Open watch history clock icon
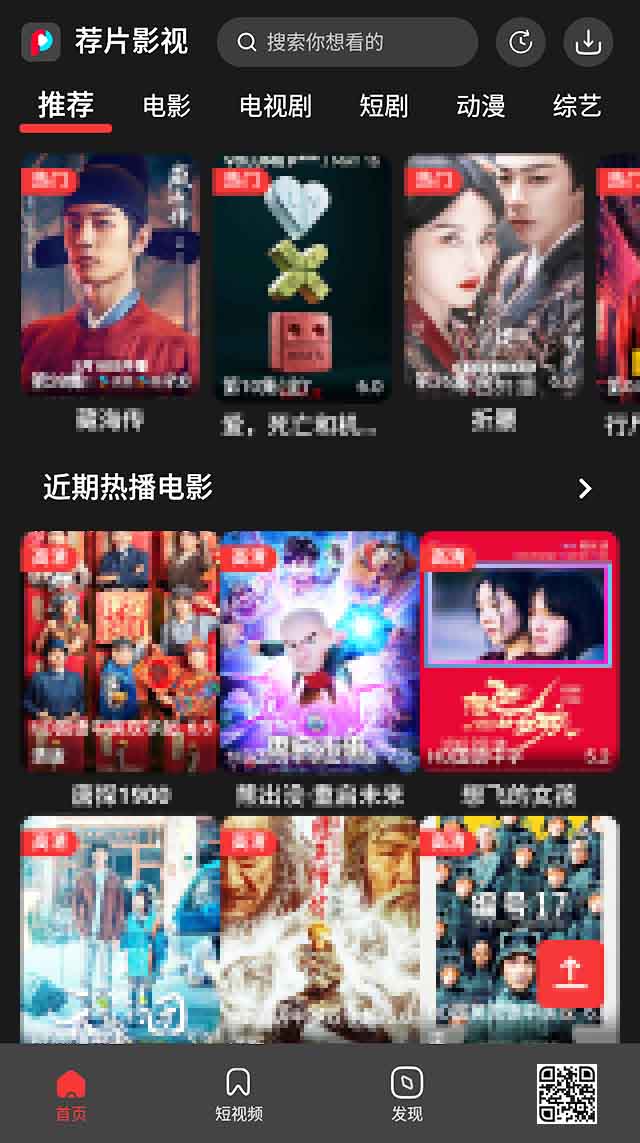Screen dimensions: 640x1143 coord(520,42)
